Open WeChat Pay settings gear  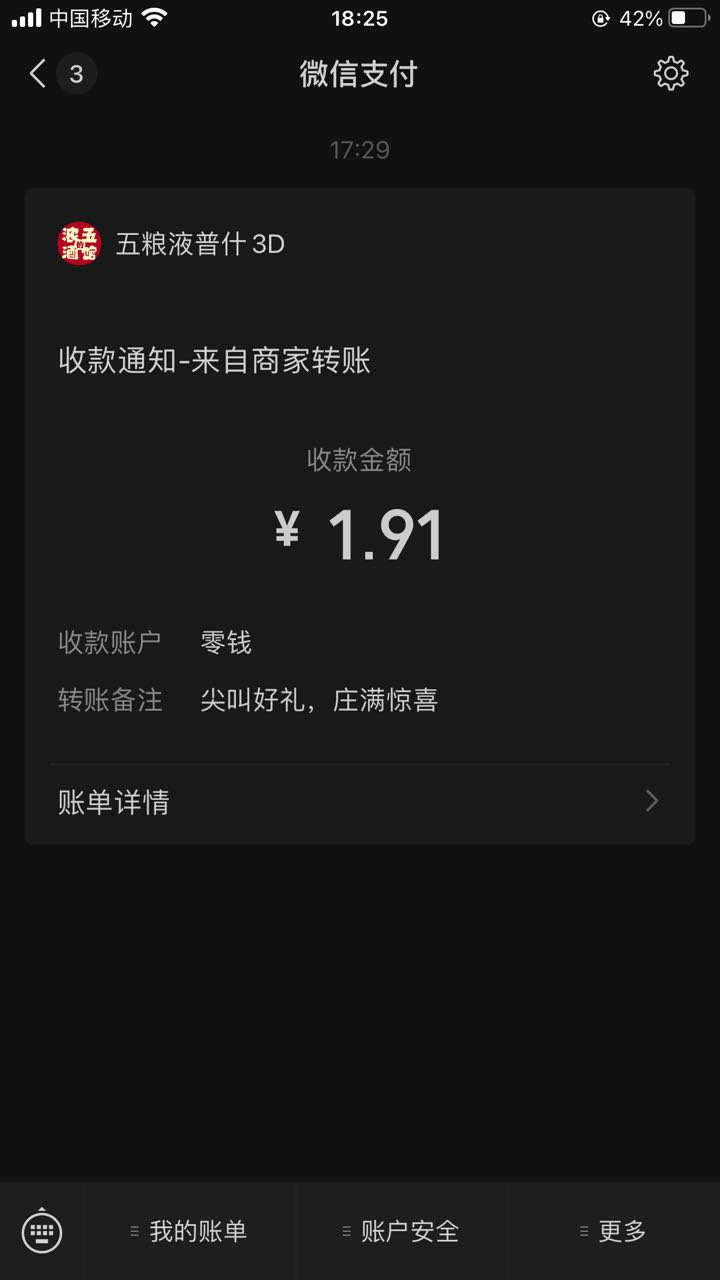[x=670, y=74]
